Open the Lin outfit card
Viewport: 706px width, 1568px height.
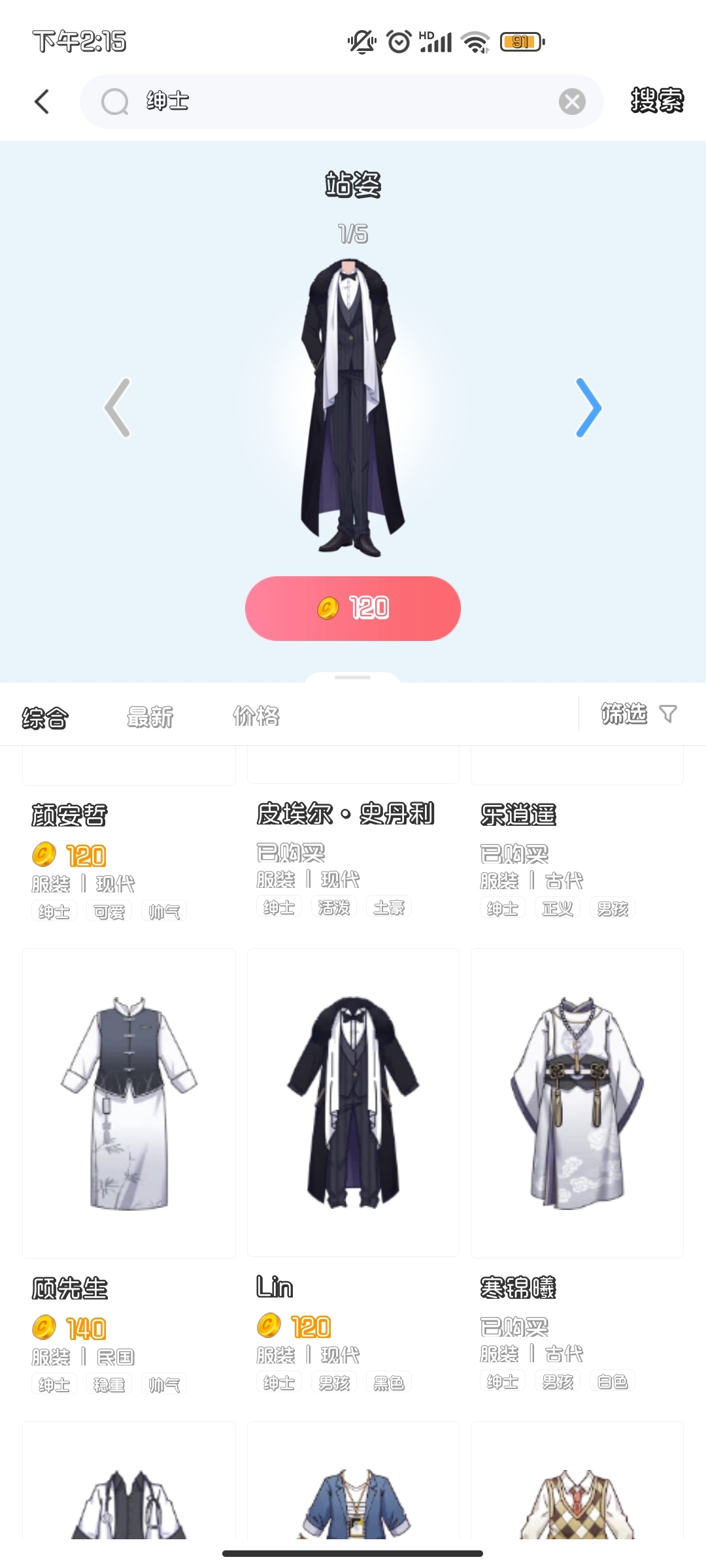353,1103
